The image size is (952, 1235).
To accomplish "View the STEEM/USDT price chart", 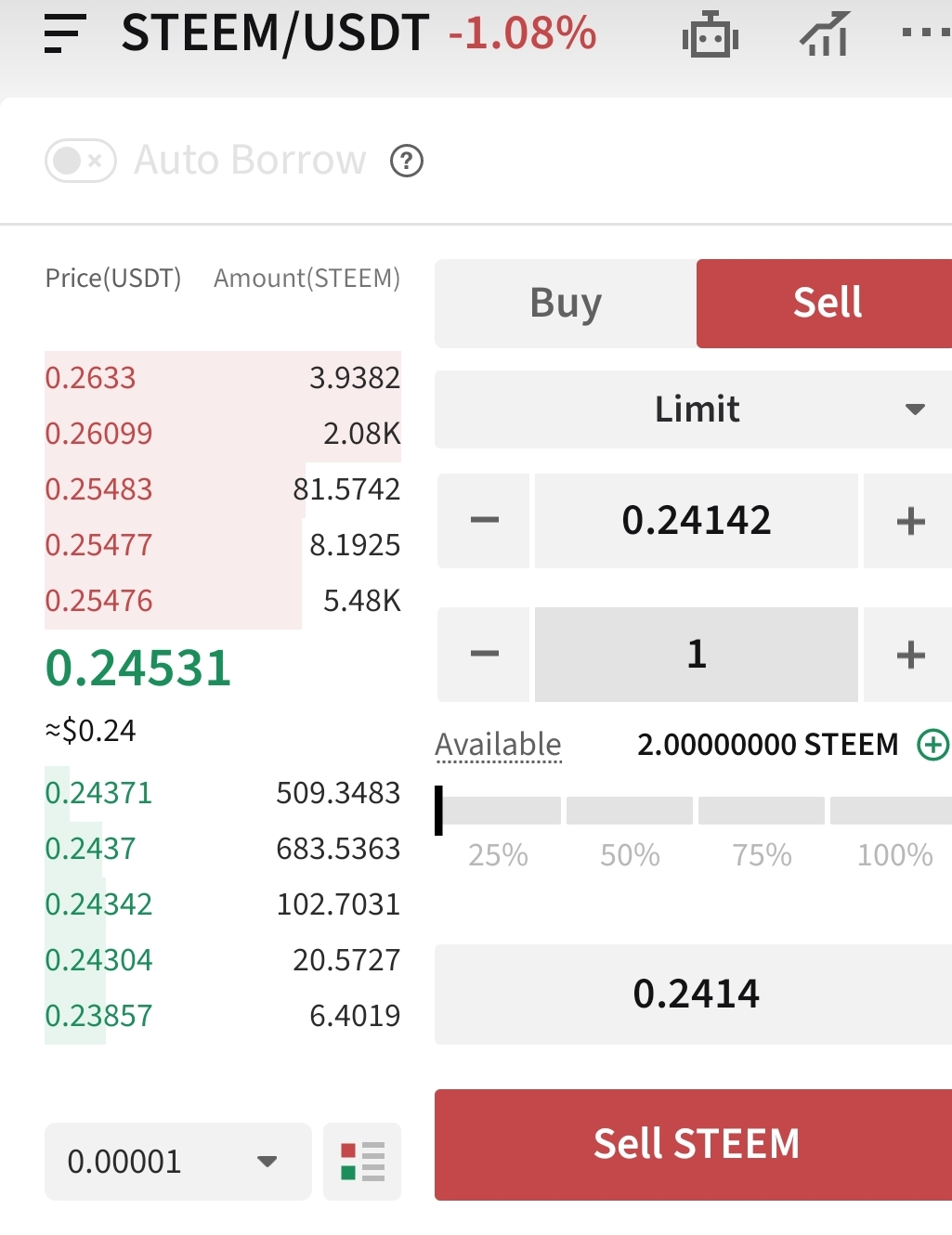I will click(x=824, y=34).
